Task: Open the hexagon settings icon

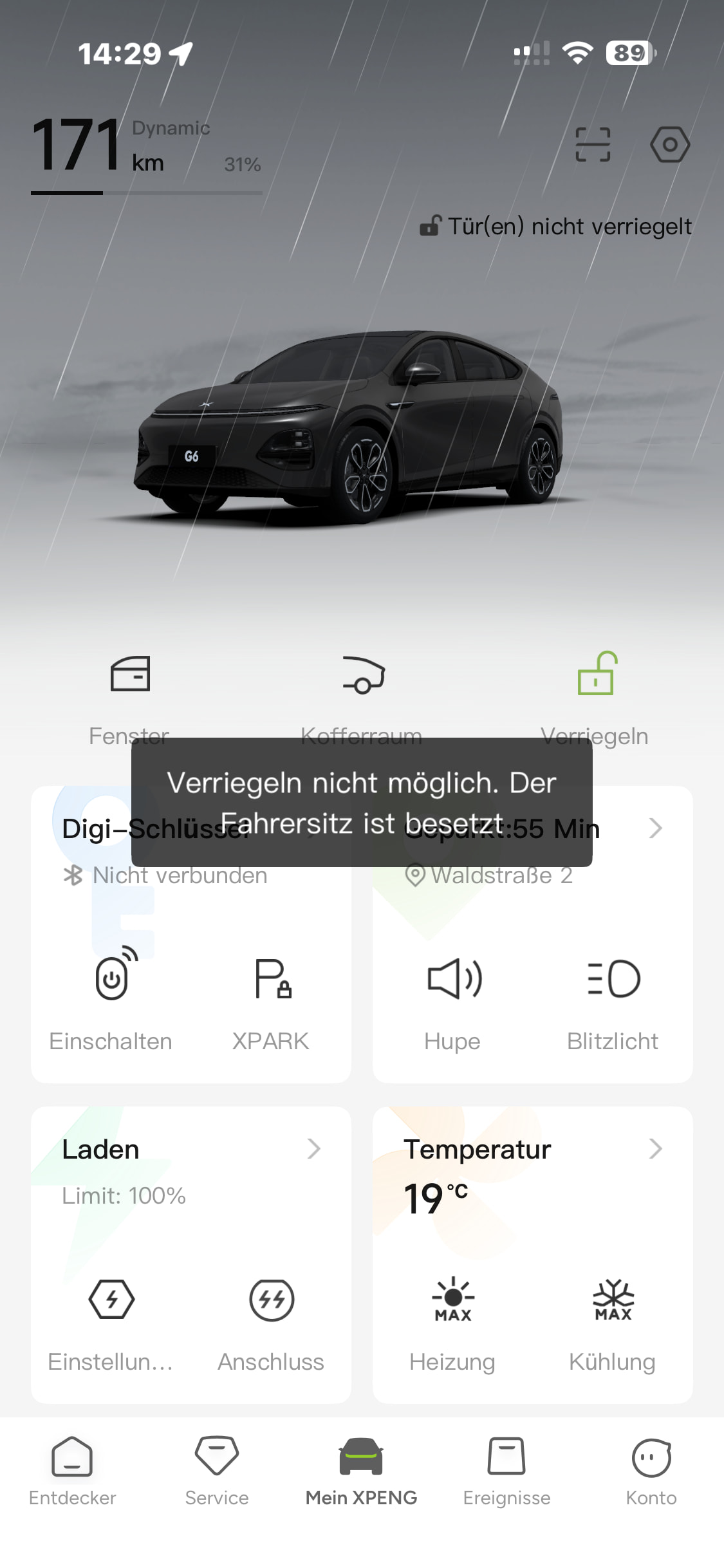Action: coord(669,144)
